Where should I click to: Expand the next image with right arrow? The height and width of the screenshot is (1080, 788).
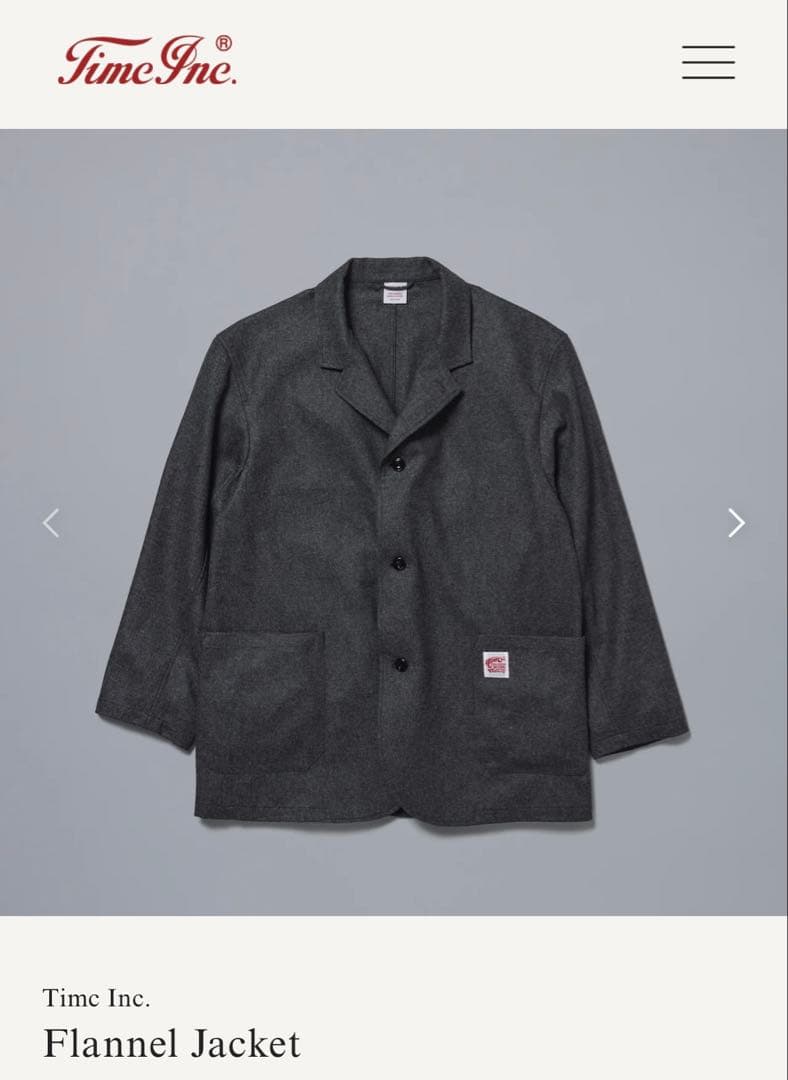tap(737, 522)
